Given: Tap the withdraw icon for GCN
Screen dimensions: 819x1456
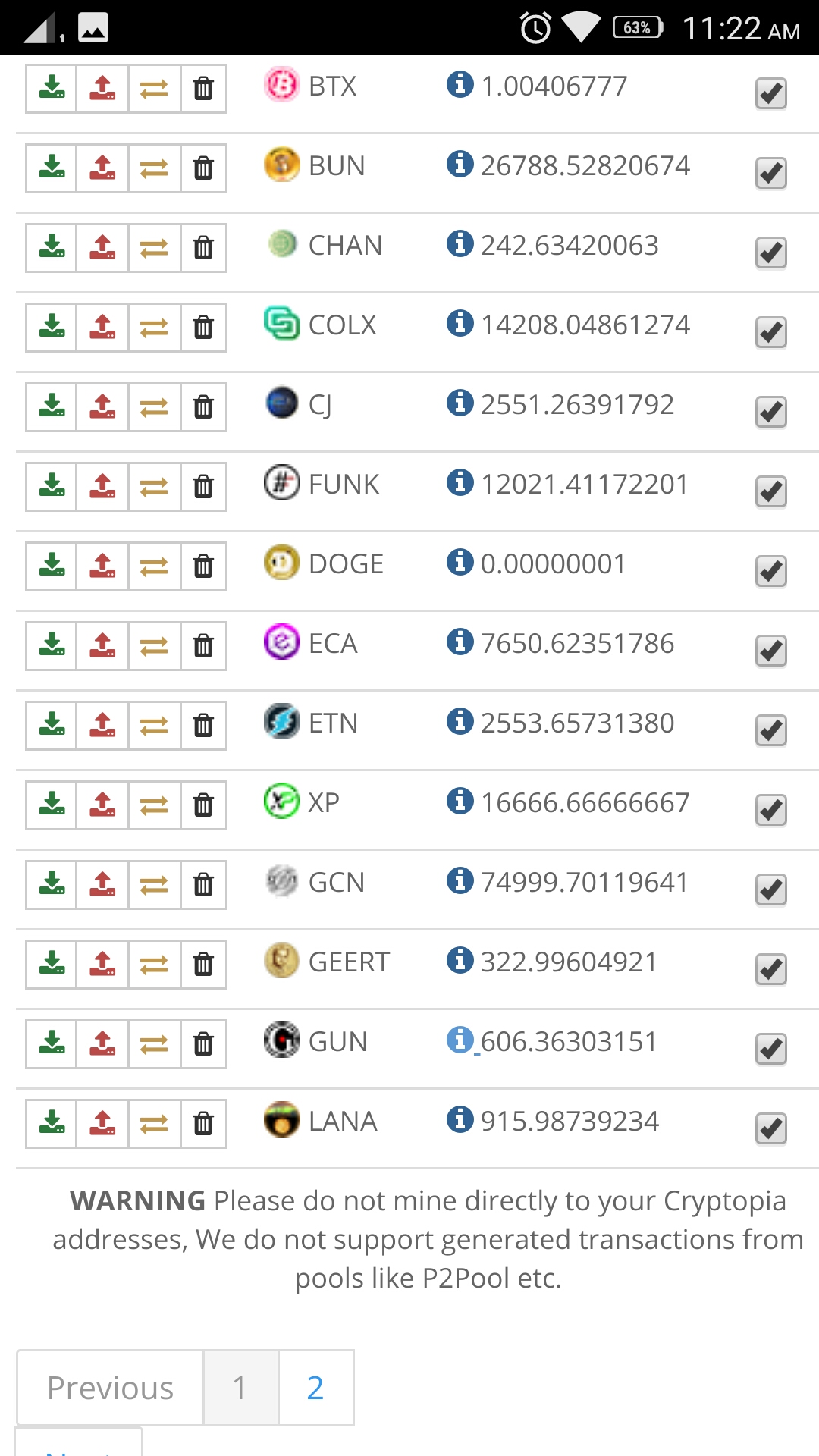Looking at the screenshot, I should click(x=102, y=885).
